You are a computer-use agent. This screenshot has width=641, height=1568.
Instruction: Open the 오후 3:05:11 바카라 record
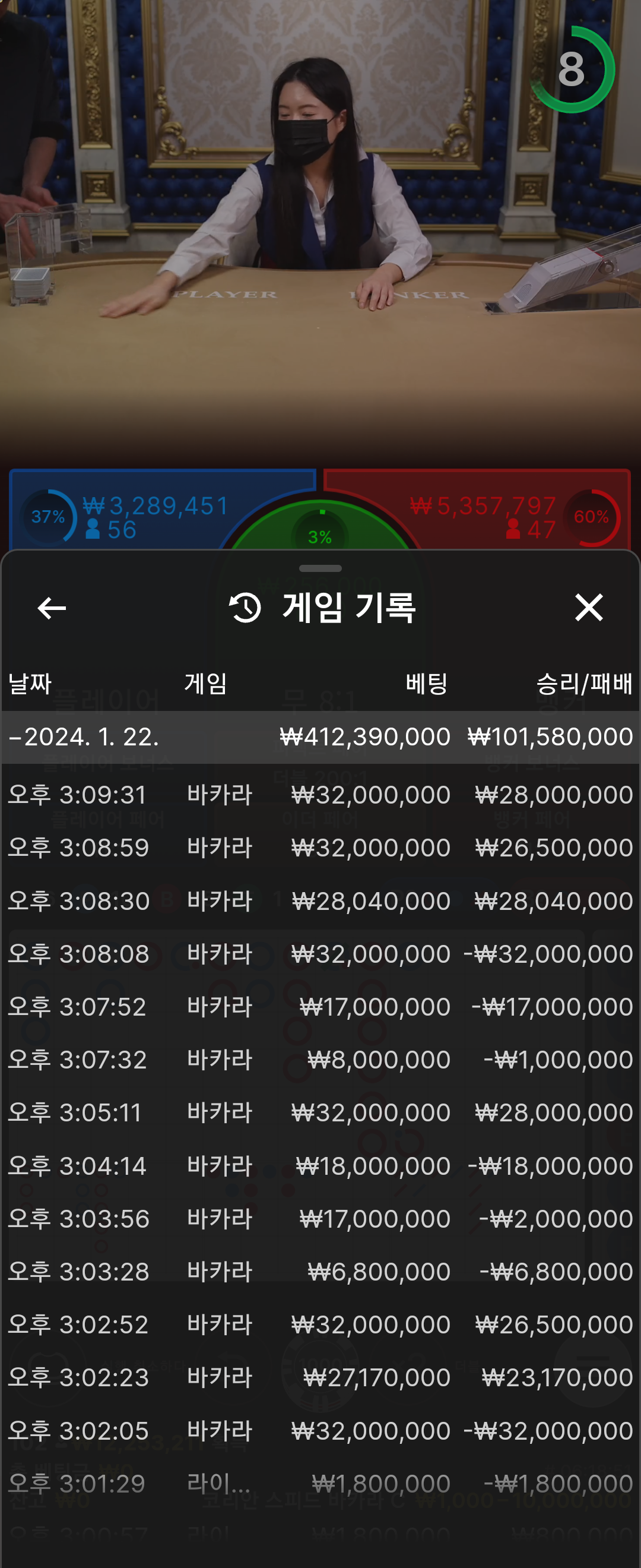(x=320, y=1112)
